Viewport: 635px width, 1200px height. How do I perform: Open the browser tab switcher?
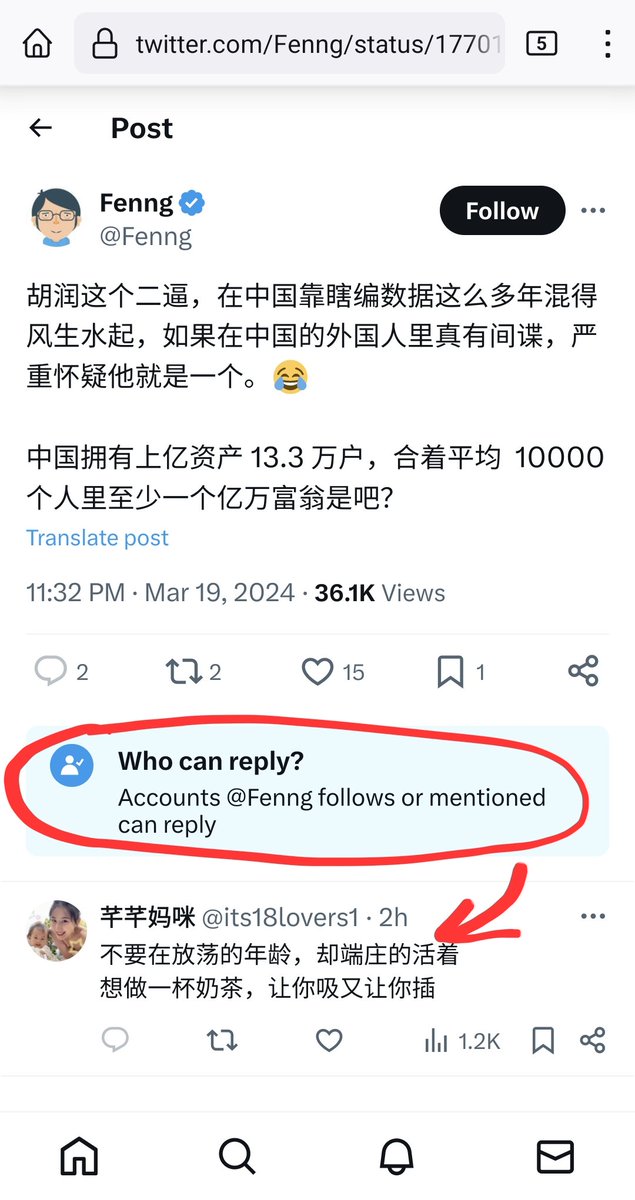click(541, 43)
